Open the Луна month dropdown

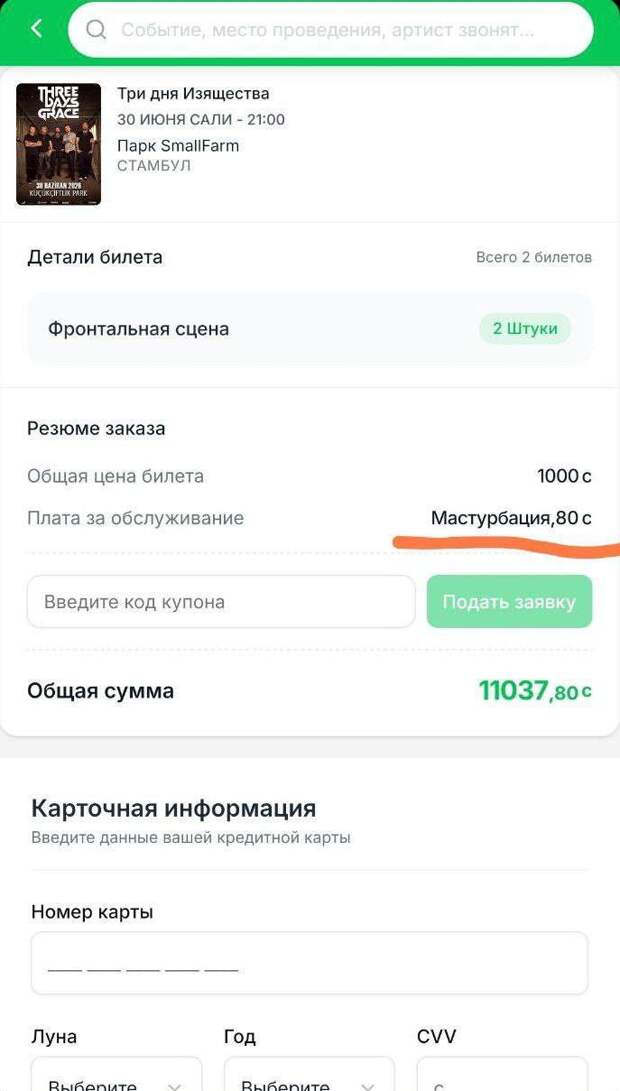point(115,1078)
